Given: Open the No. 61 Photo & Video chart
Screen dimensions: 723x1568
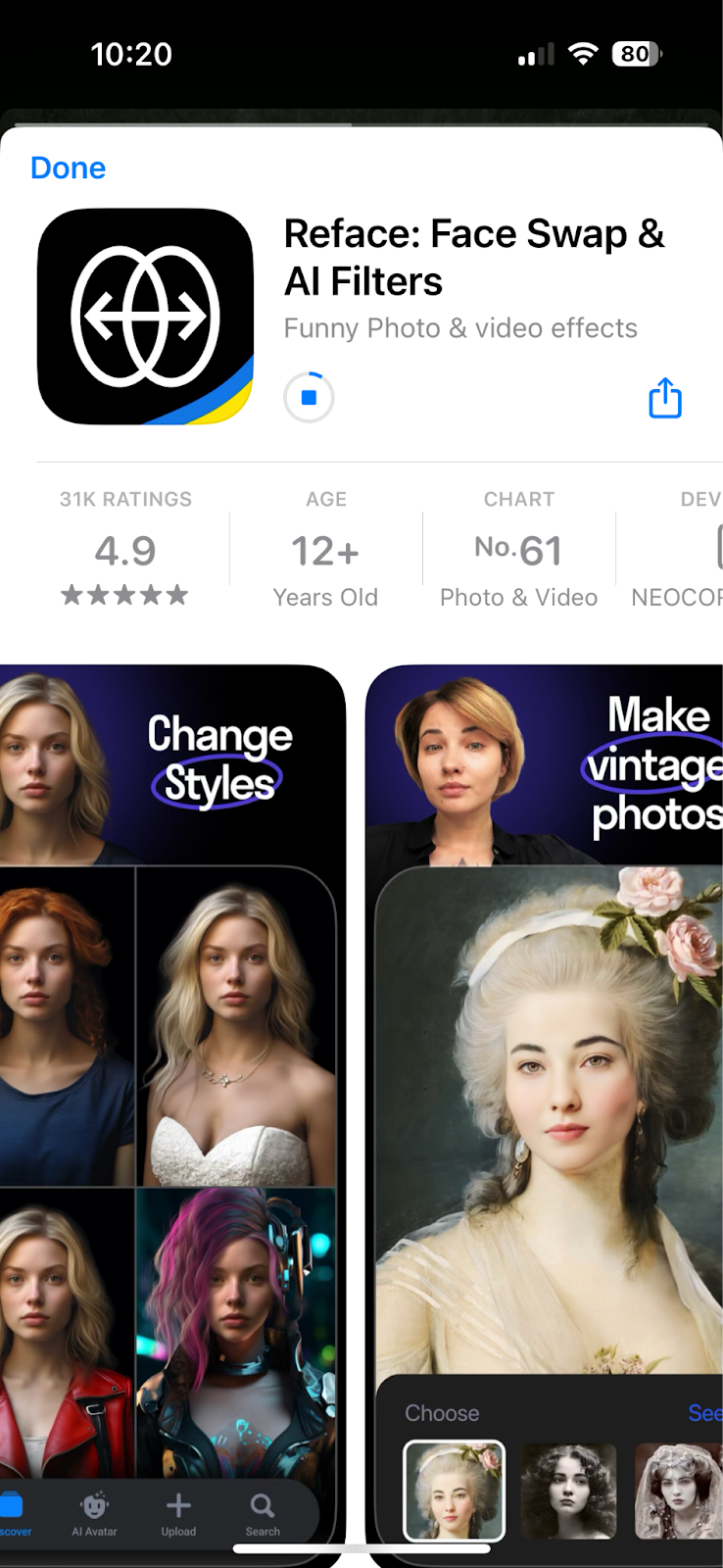Looking at the screenshot, I should [518, 551].
